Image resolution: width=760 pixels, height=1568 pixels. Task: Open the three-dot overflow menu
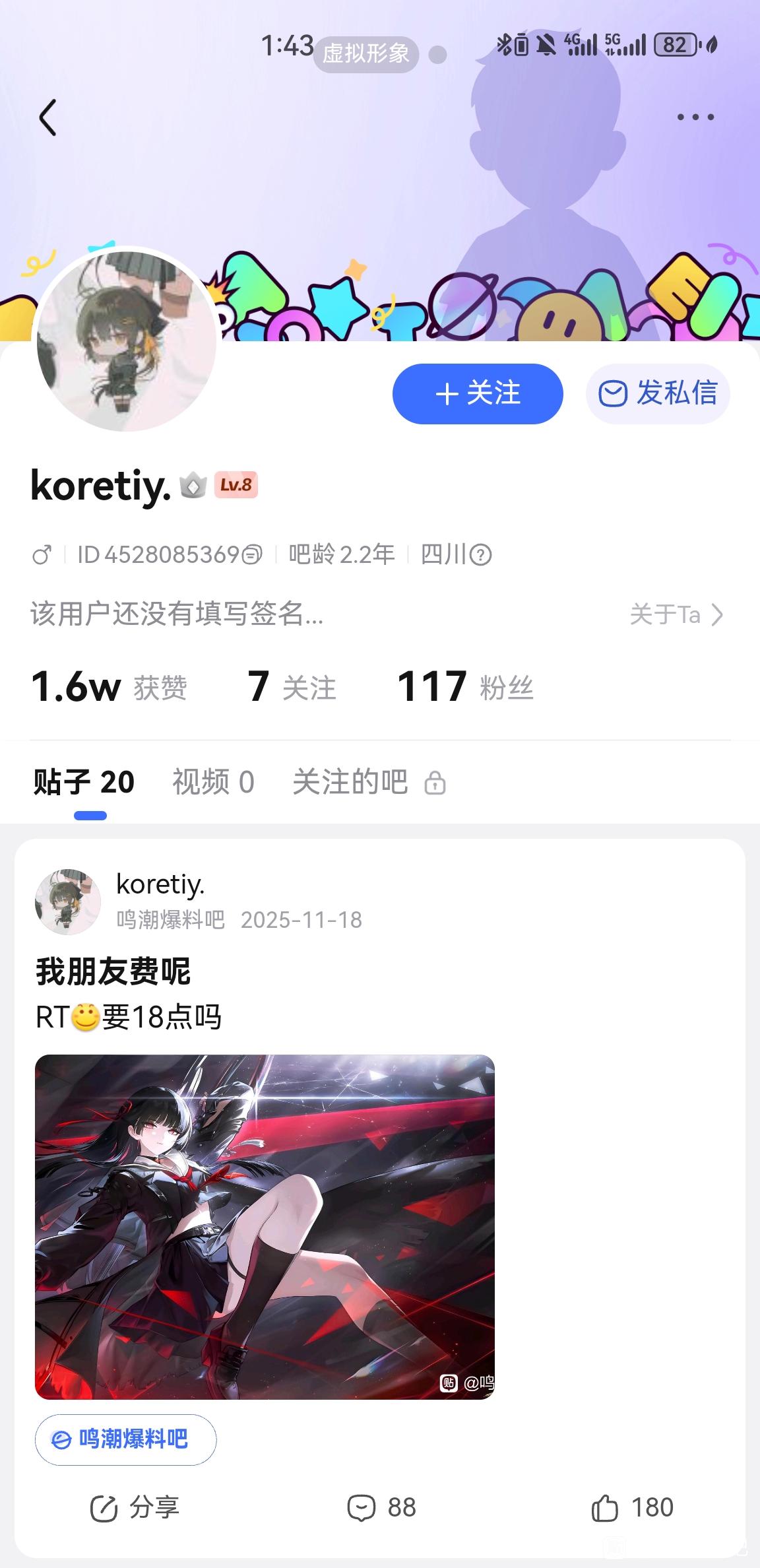(695, 117)
